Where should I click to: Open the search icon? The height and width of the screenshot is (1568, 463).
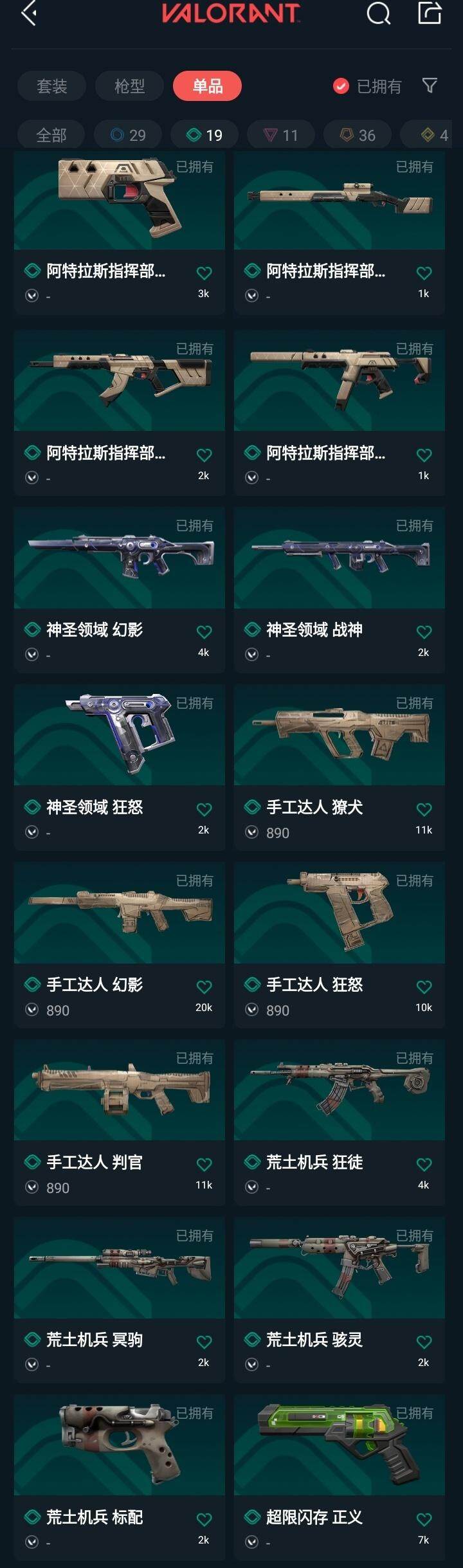[378, 13]
